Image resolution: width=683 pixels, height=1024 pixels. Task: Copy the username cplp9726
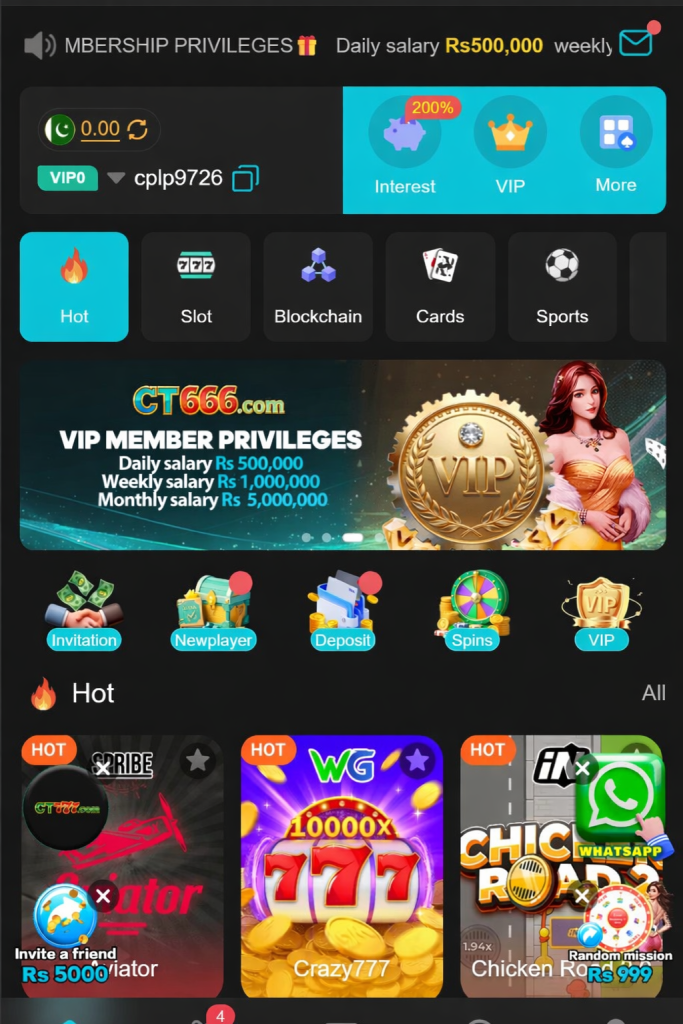245,179
